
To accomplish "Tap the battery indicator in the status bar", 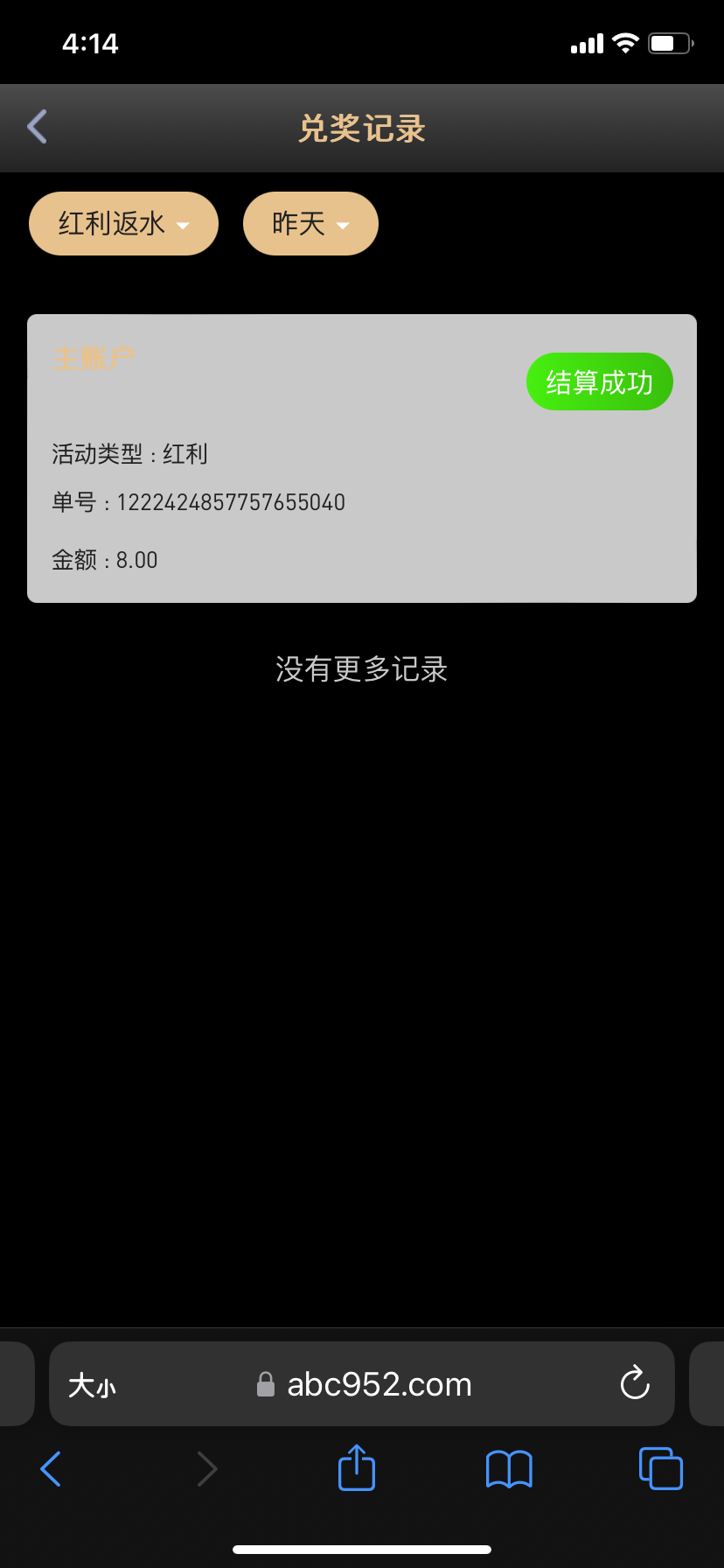I will tap(668, 42).
